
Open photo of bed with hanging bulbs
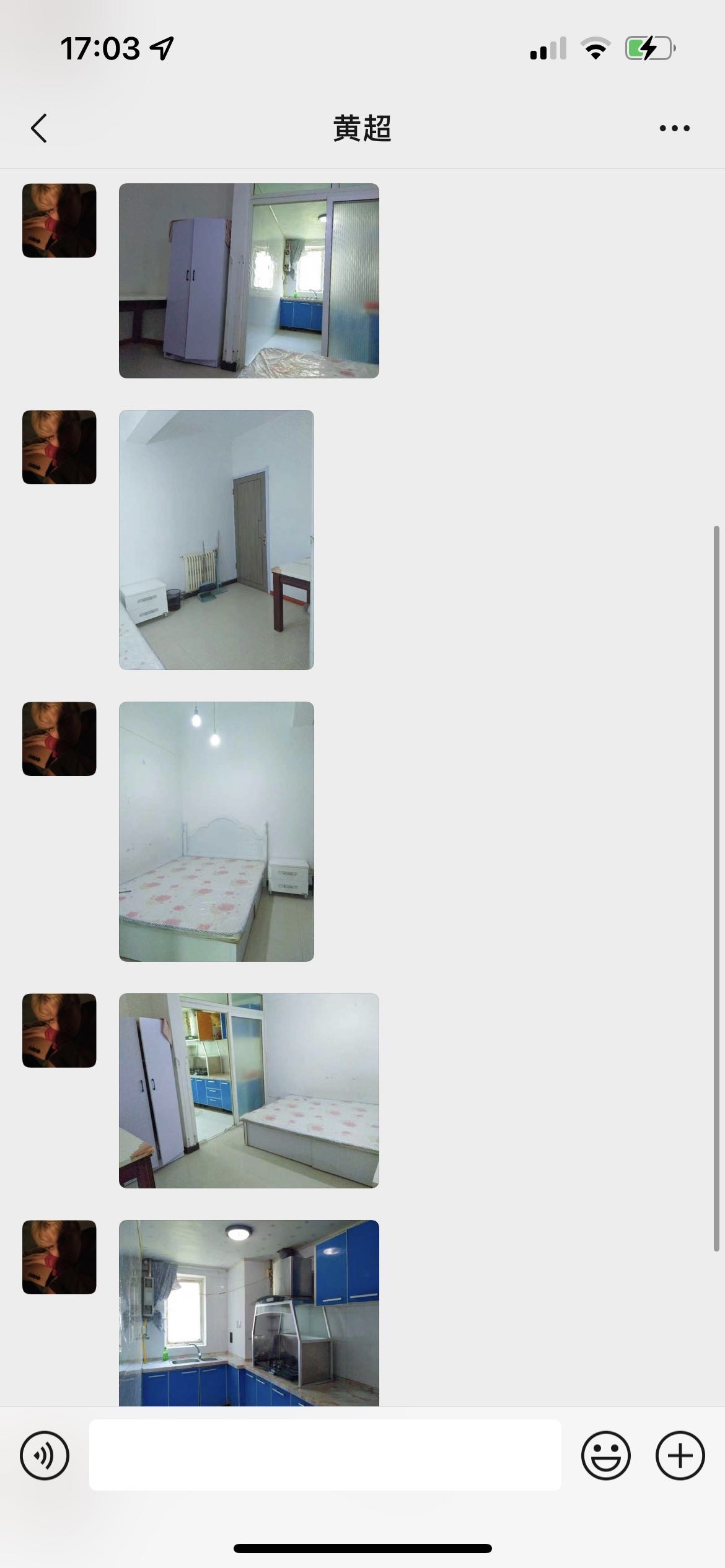point(216,831)
